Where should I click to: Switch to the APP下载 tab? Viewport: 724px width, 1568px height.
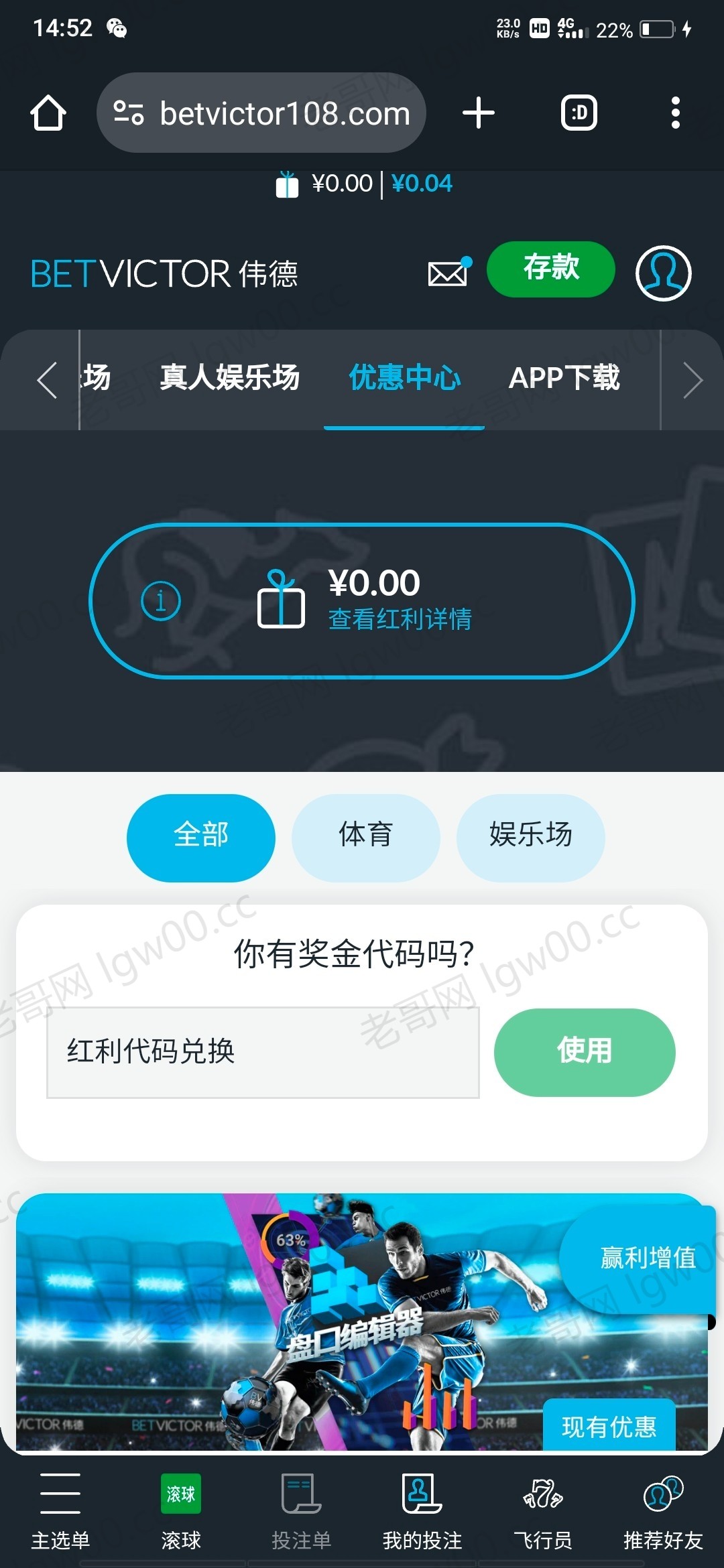(x=564, y=378)
